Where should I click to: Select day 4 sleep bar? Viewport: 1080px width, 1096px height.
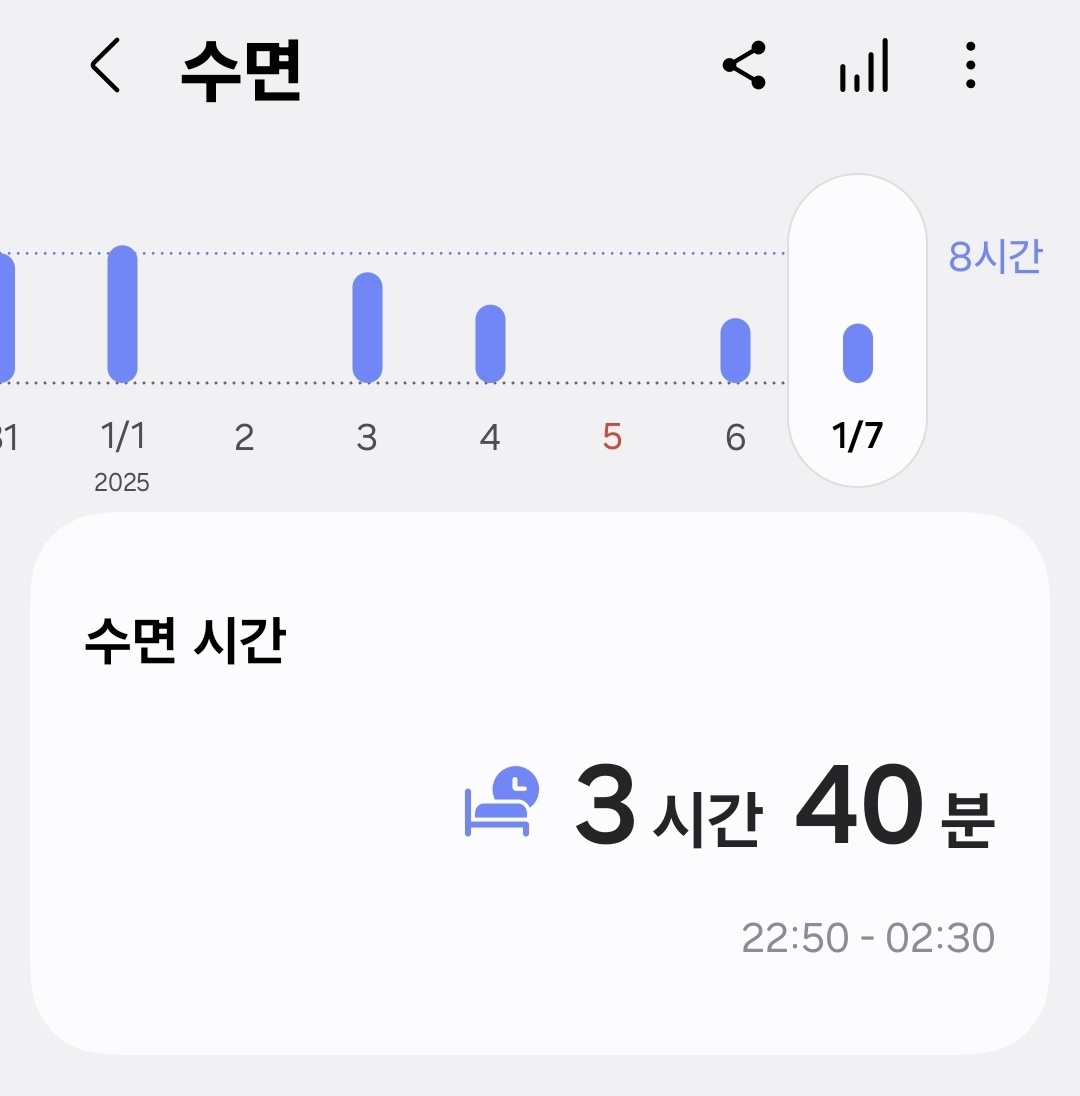click(490, 344)
